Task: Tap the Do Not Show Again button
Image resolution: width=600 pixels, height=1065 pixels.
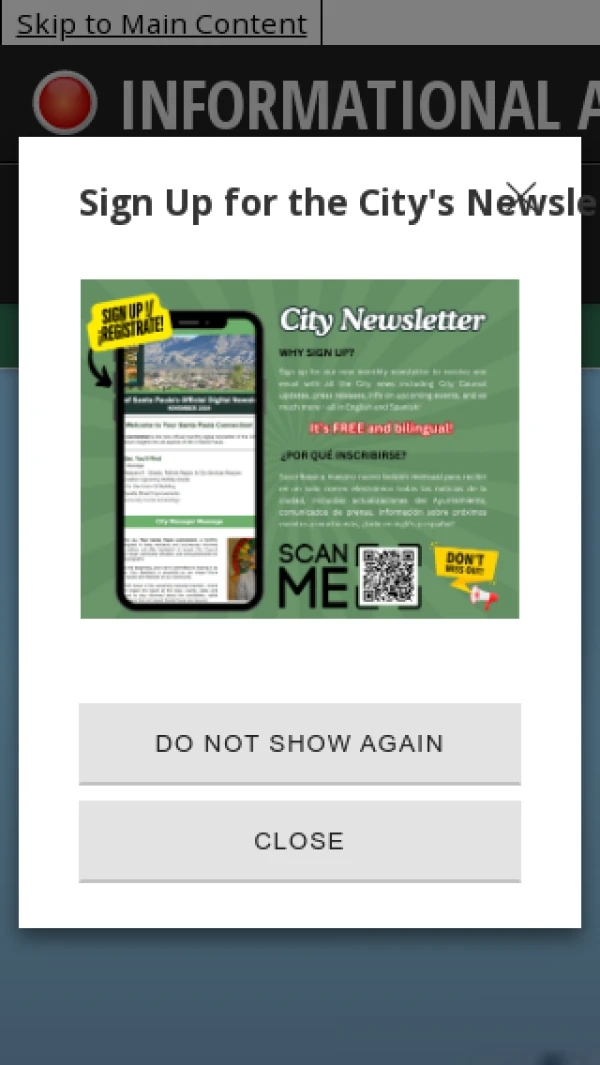Action: pyautogui.click(x=299, y=743)
